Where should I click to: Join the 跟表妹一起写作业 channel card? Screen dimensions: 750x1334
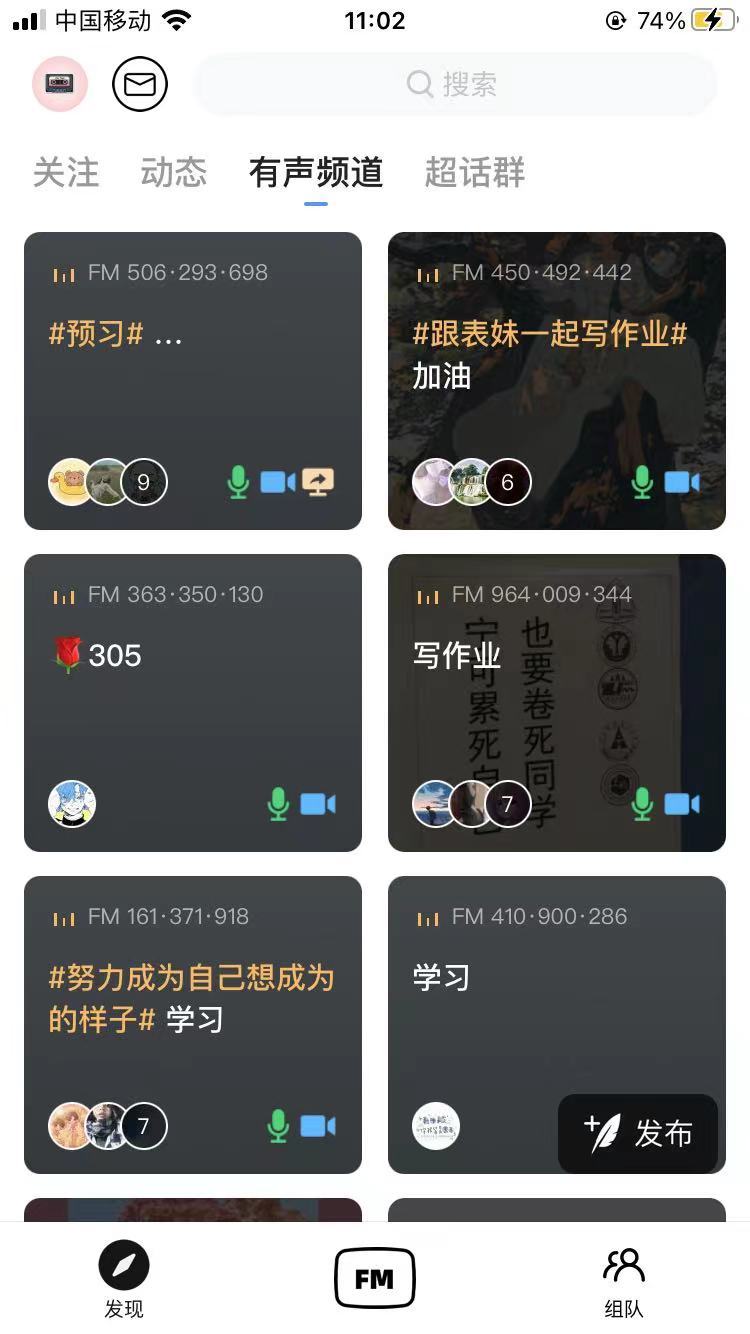(x=557, y=380)
